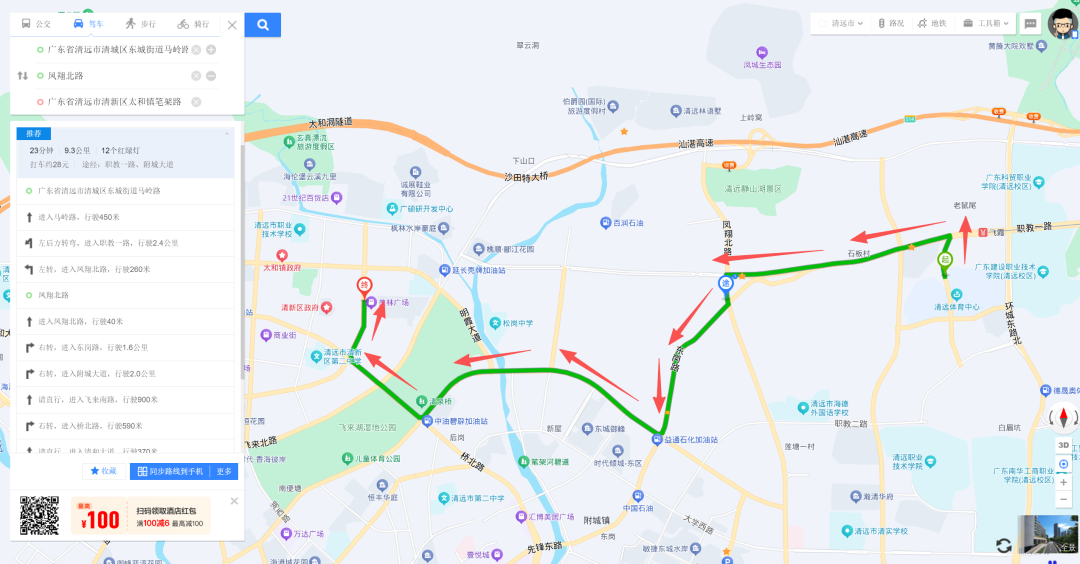
Task: Add a waypoint after the start point
Action: point(211,50)
